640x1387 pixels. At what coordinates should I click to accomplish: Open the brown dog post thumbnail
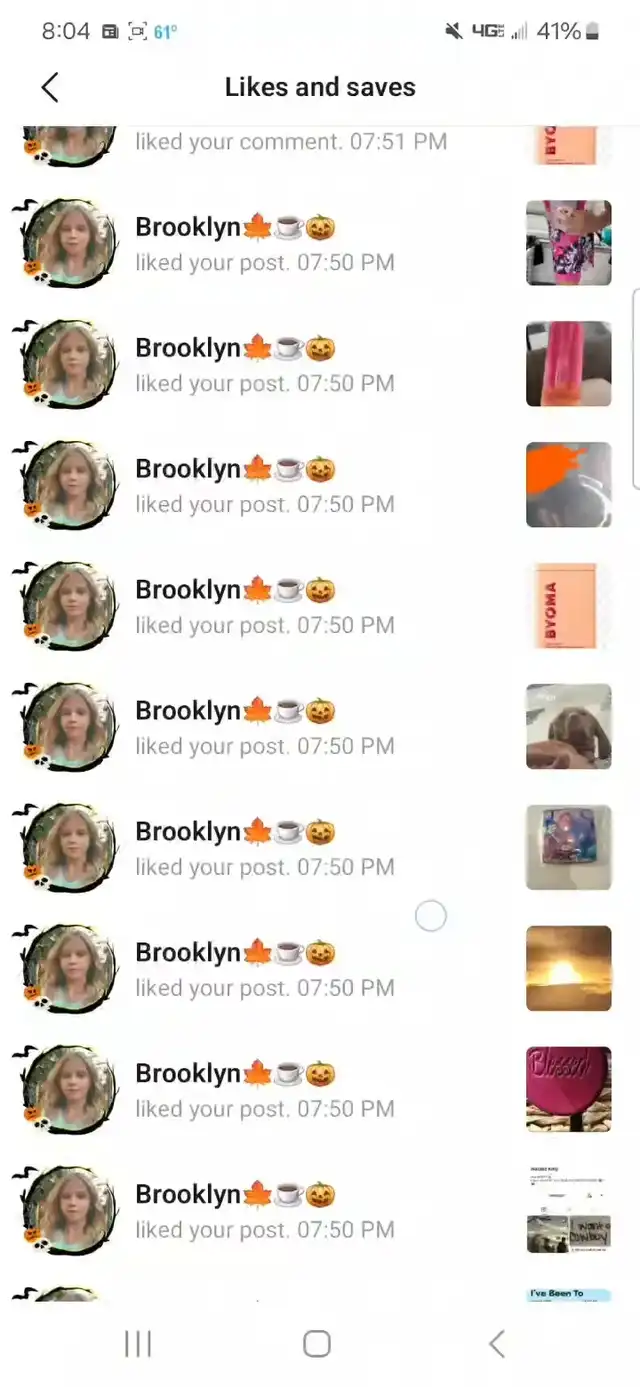point(568,726)
